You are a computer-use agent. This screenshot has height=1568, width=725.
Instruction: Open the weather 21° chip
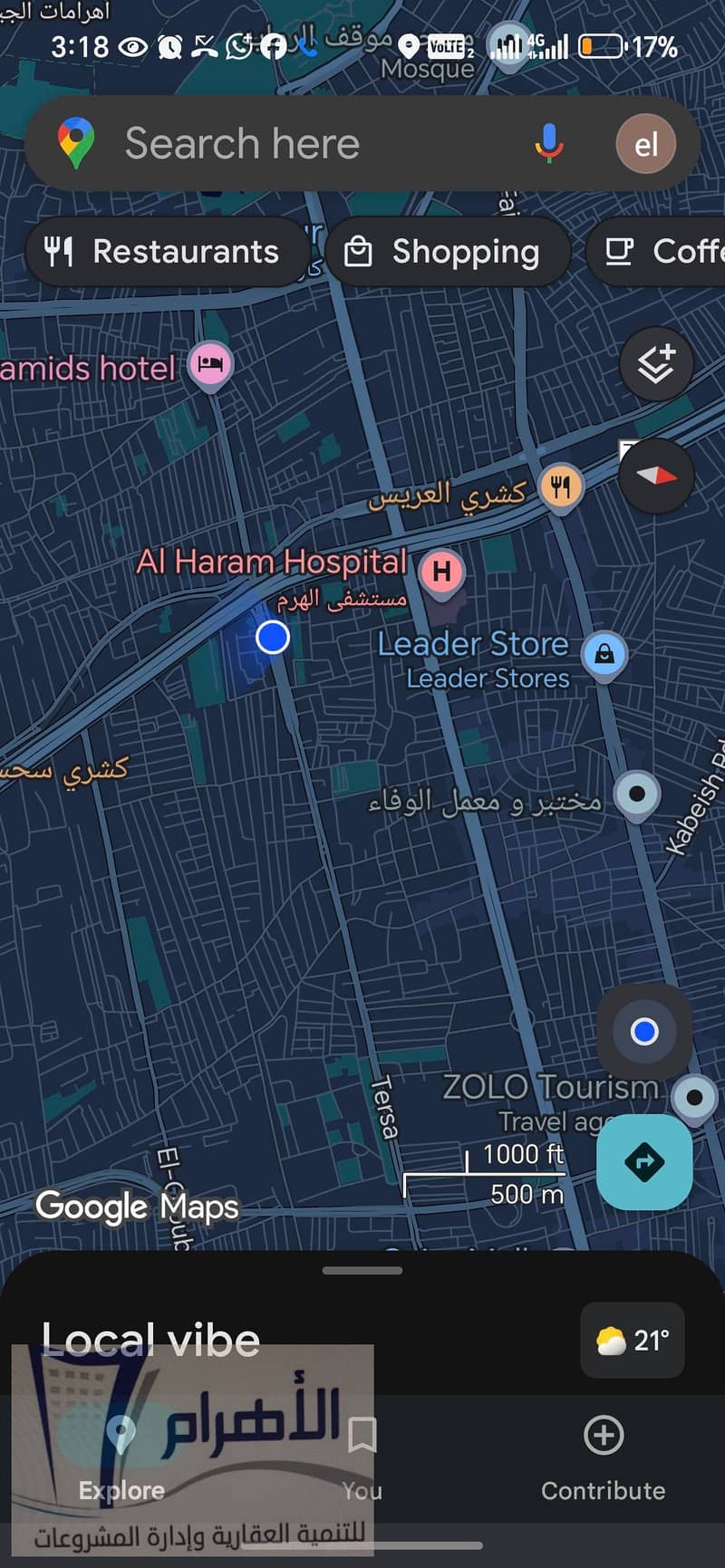(633, 1340)
